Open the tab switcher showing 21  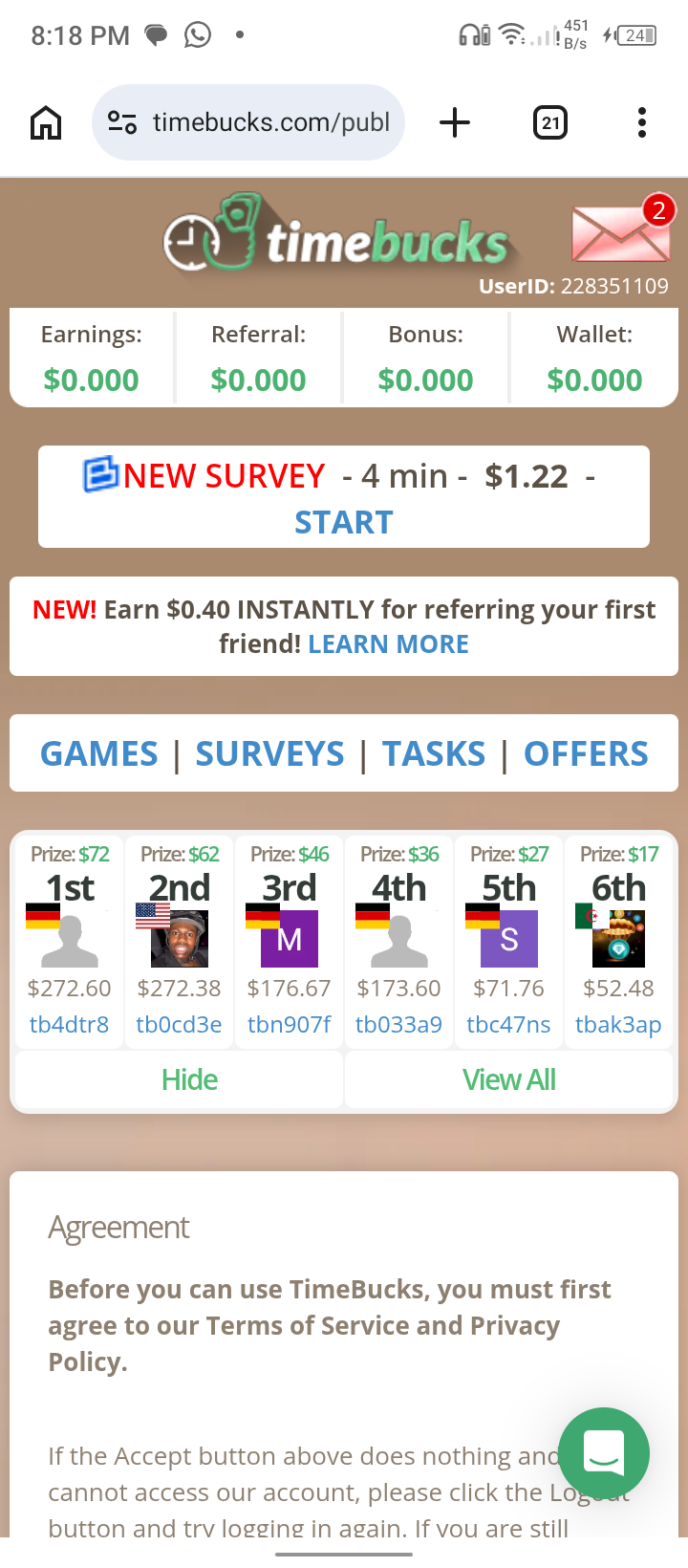[x=550, y=122]
